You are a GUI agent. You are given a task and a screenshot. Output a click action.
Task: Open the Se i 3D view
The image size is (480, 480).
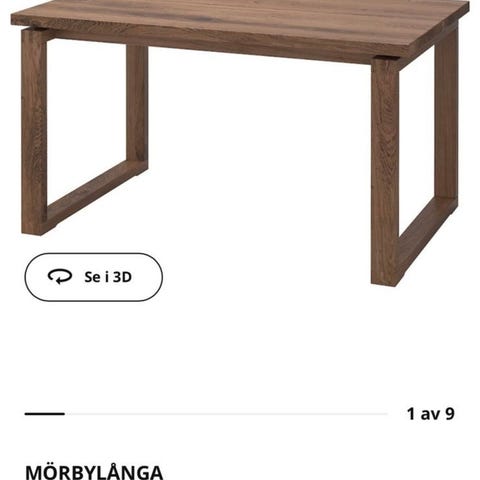pos(93,277)
